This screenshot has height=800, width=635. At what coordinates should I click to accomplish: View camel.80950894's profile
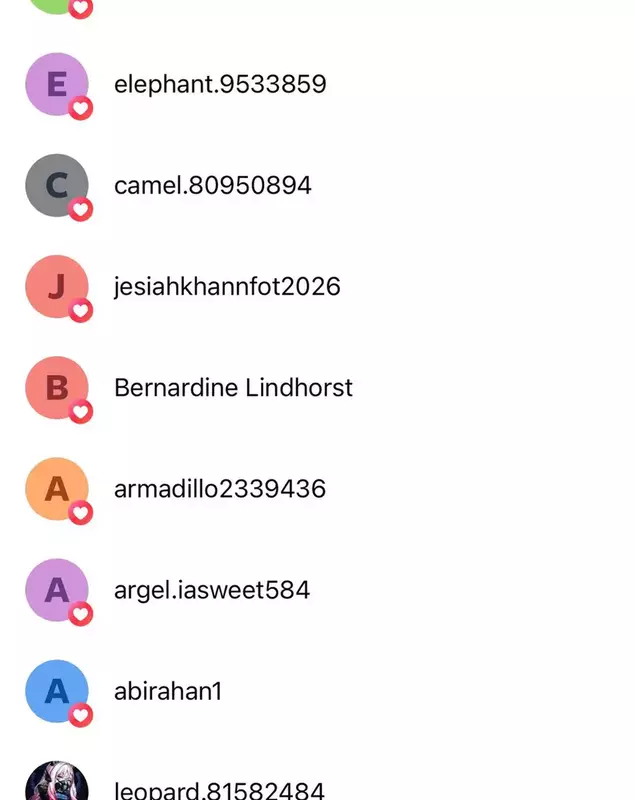(x=212, y=185)
